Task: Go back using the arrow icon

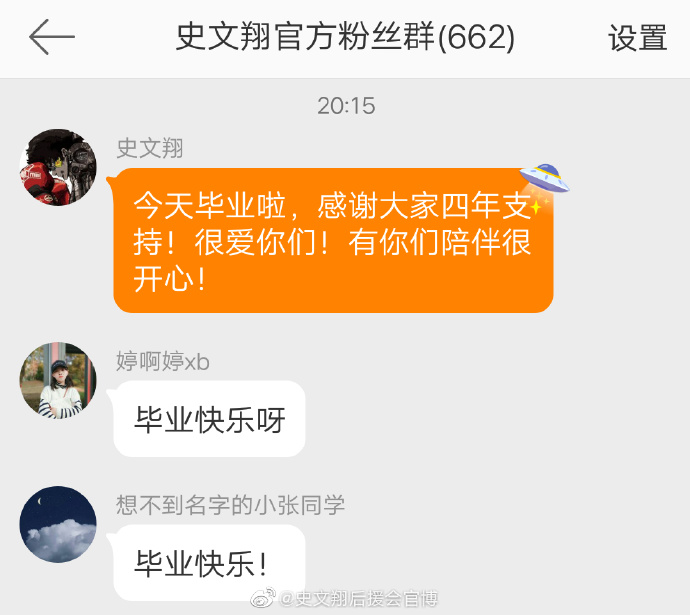Action: [x=52, y=37]
